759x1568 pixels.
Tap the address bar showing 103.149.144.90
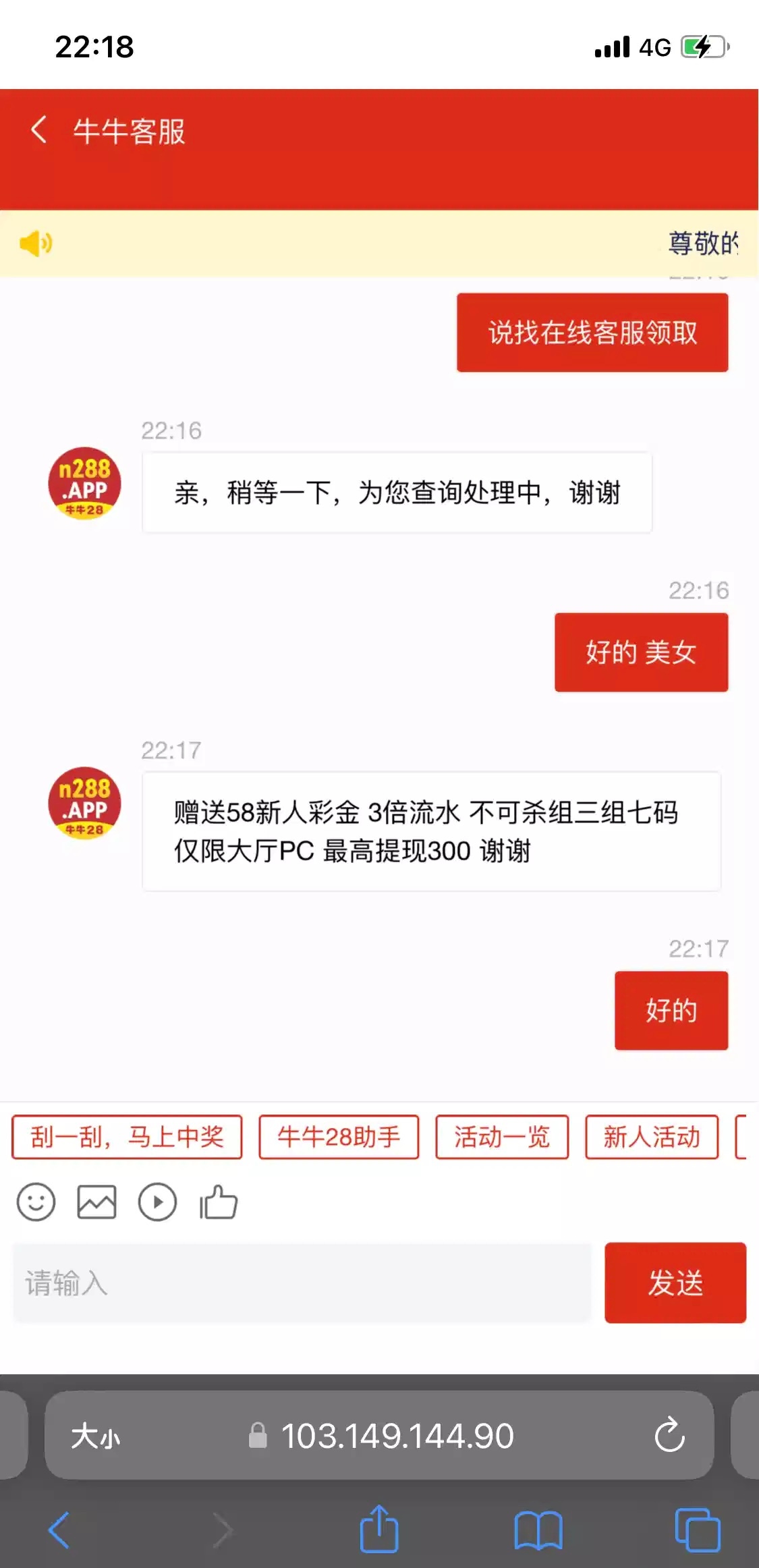pos(397,1436)
